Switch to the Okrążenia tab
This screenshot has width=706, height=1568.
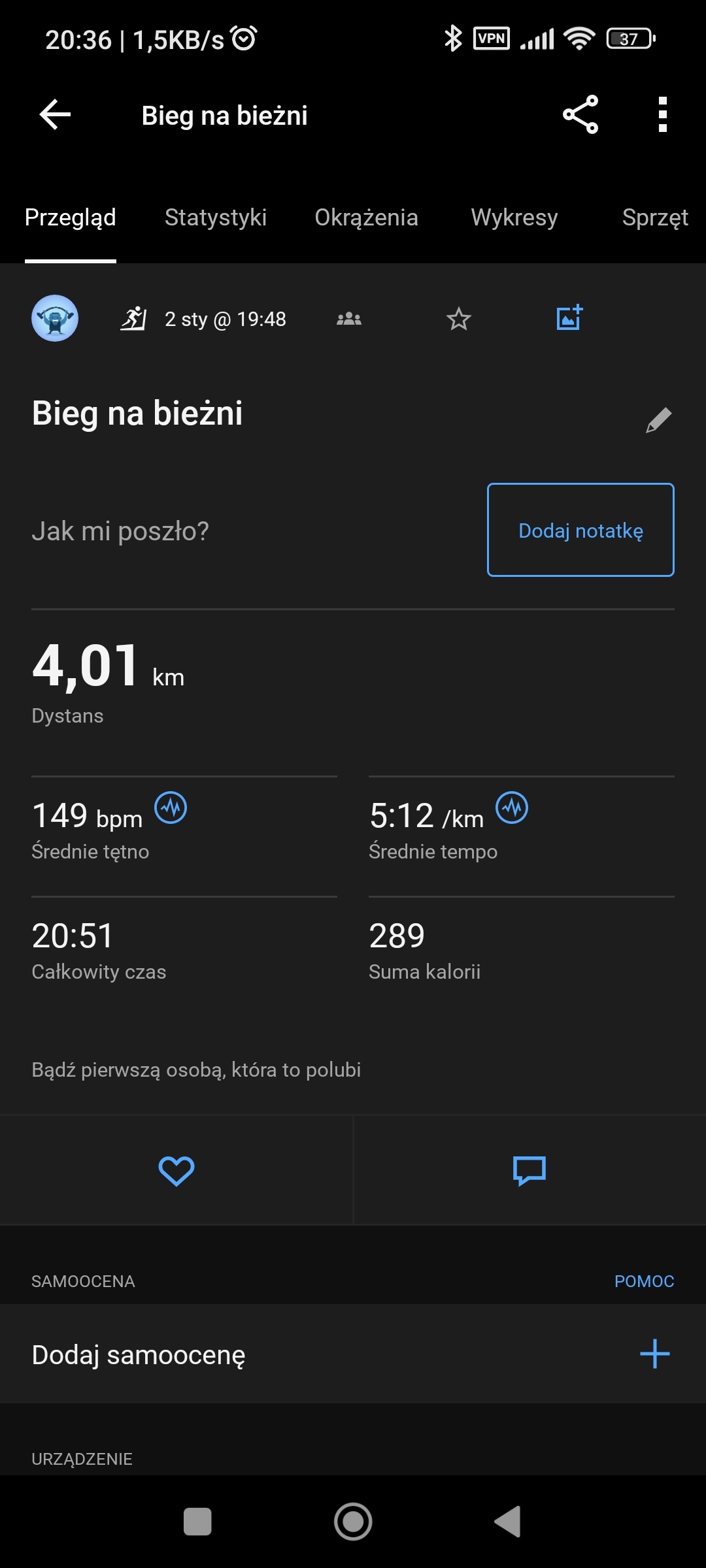click(366, 218)
